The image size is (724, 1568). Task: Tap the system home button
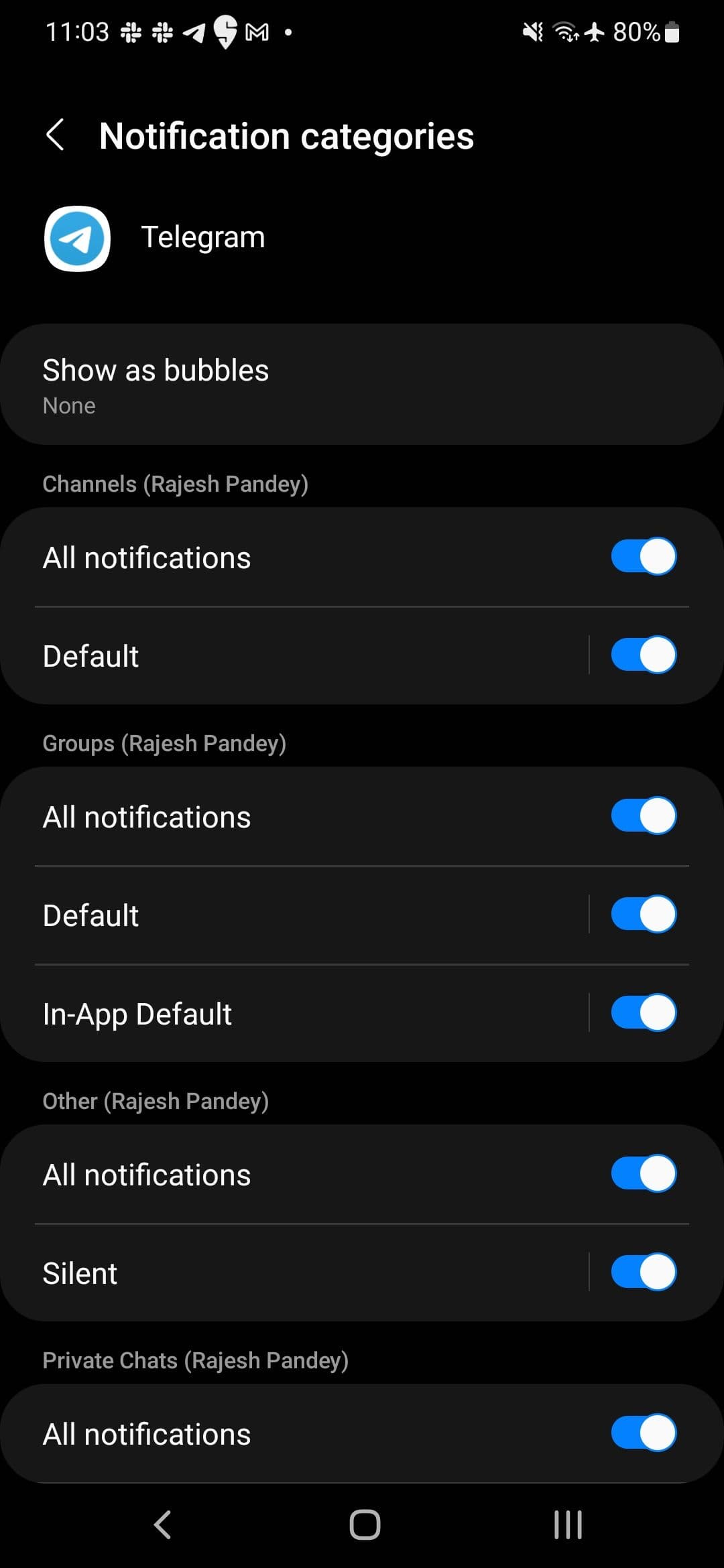(365, 1525)
